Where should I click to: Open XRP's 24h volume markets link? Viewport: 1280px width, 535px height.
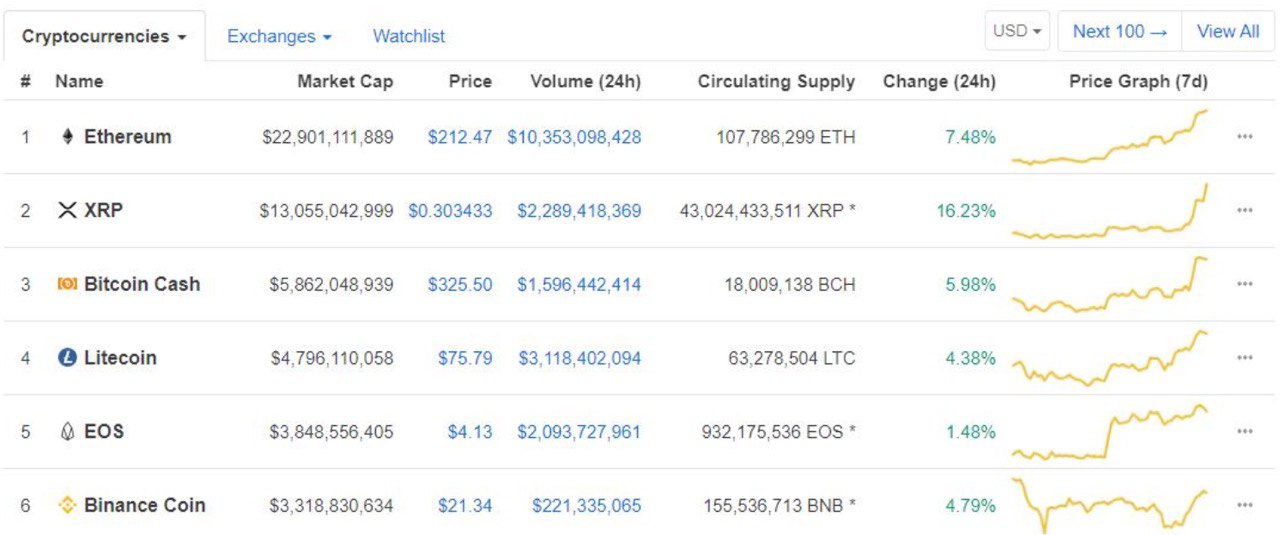point(579,211)
